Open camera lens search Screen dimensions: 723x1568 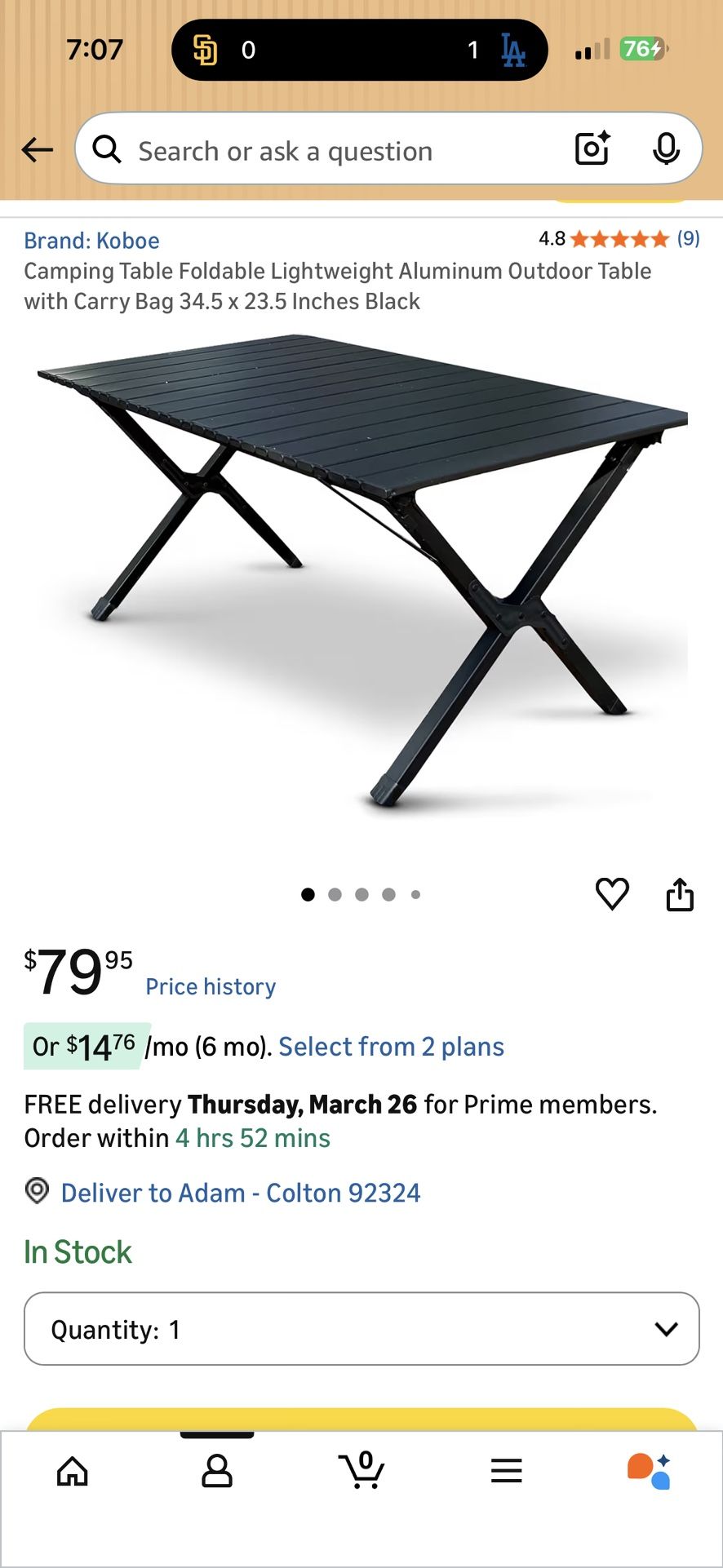pyautogui.click(x=592, y=148)
